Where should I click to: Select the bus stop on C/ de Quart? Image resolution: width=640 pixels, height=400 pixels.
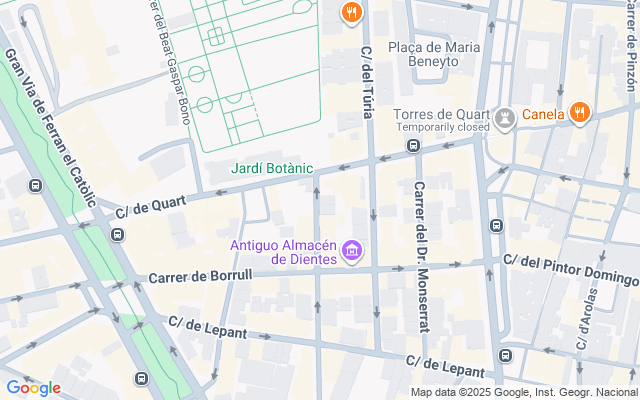(x=413, y=146)
